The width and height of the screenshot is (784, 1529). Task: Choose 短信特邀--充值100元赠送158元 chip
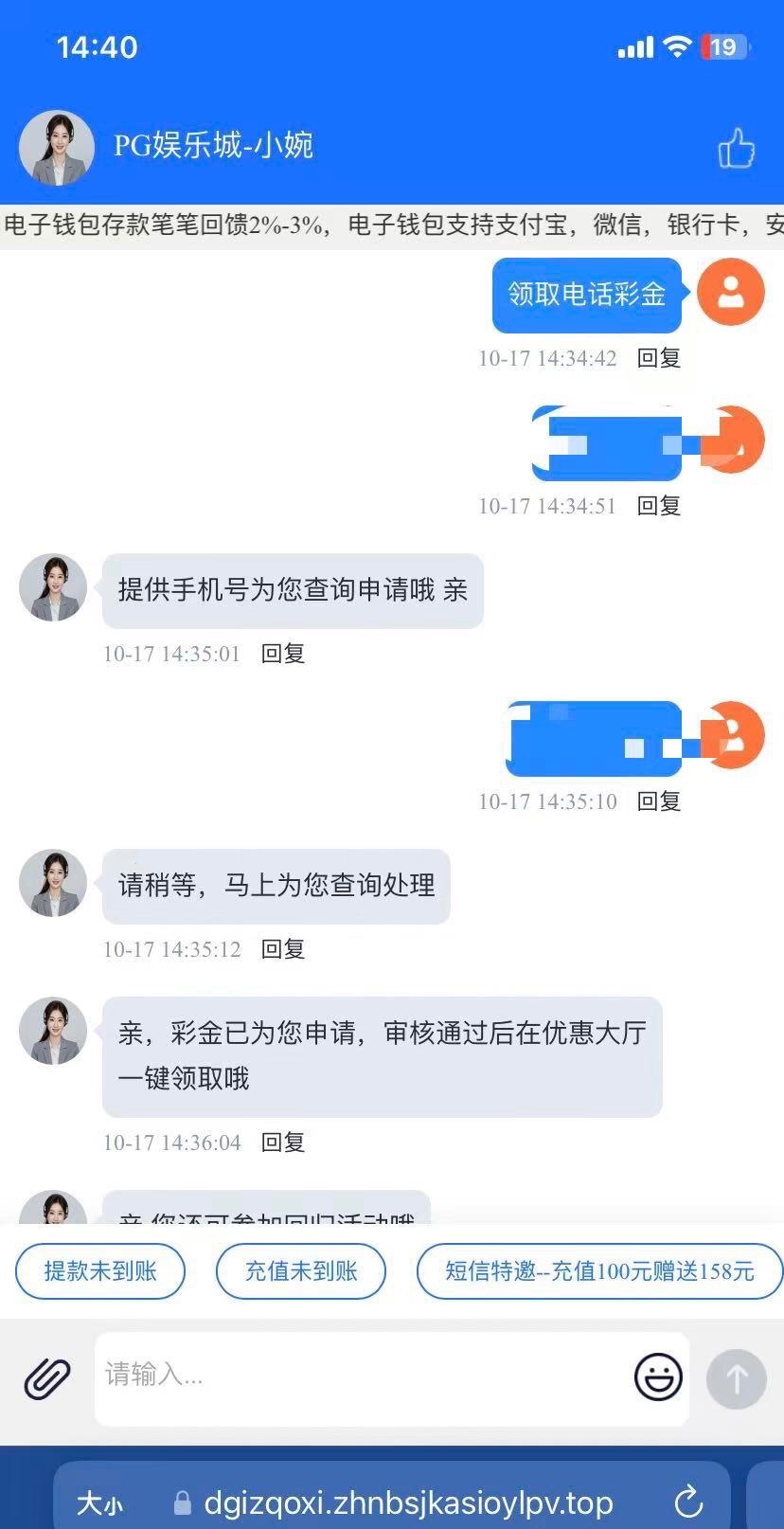[599, 1271]
